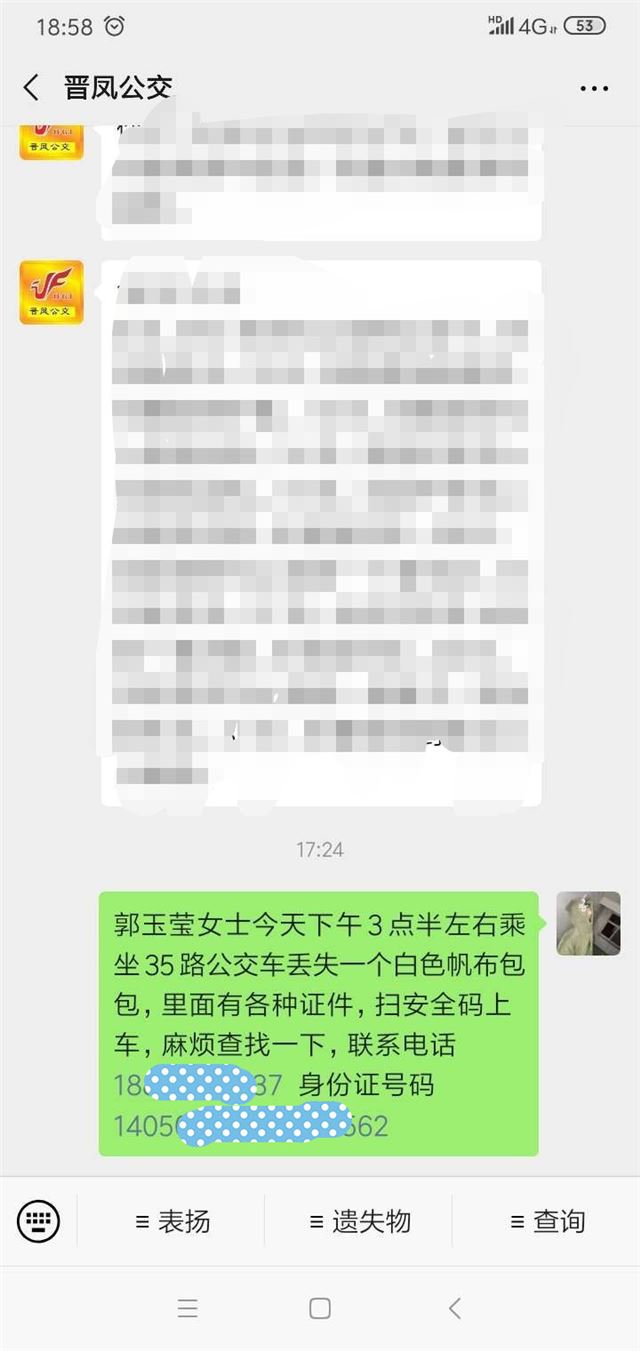Open 晋凤公交 avatar on long message
The image size is (640, 1351).
pyautogui.click(x=51, y=292)
